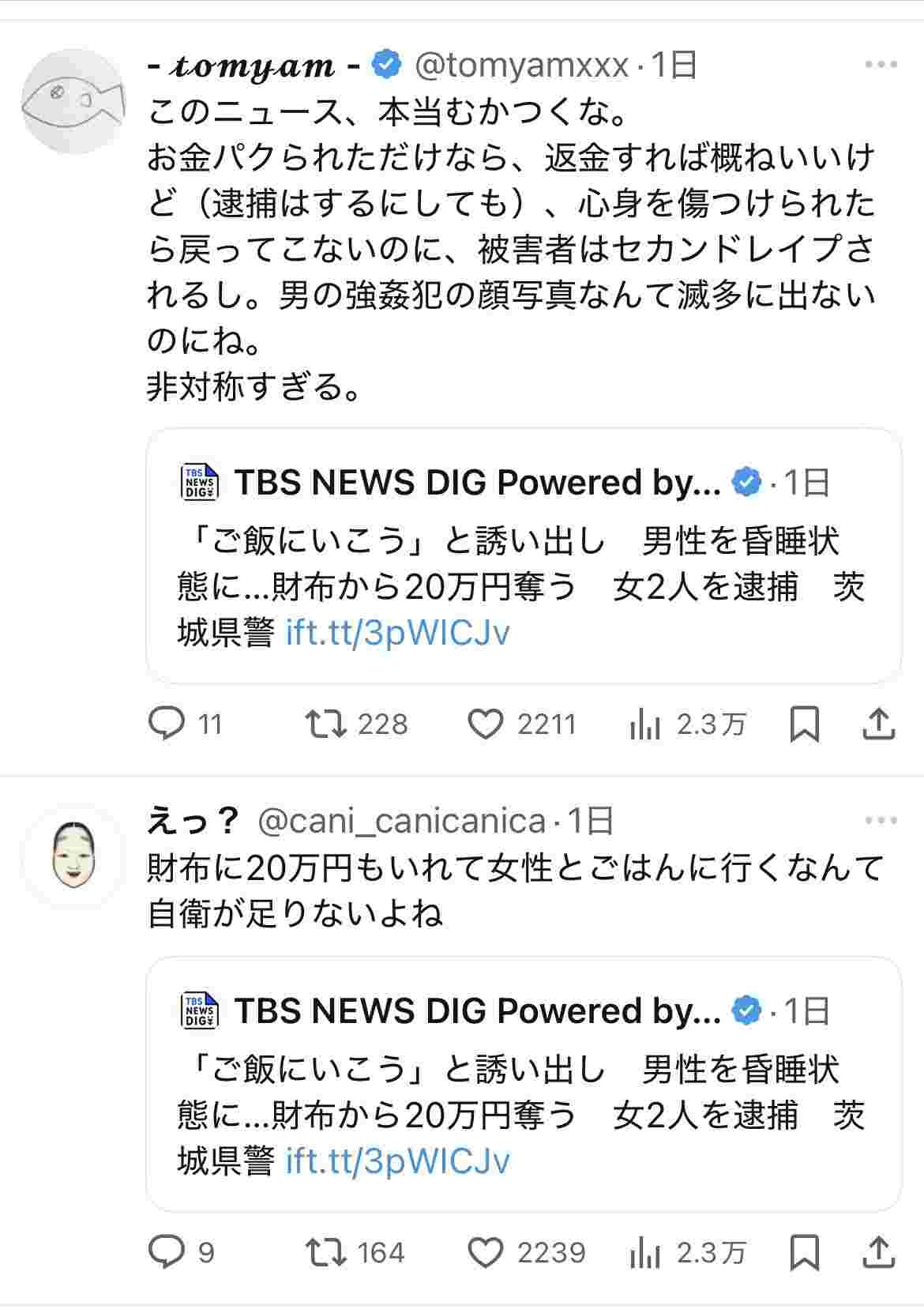Repost cani_canicanica's post

coord(327,1252)
